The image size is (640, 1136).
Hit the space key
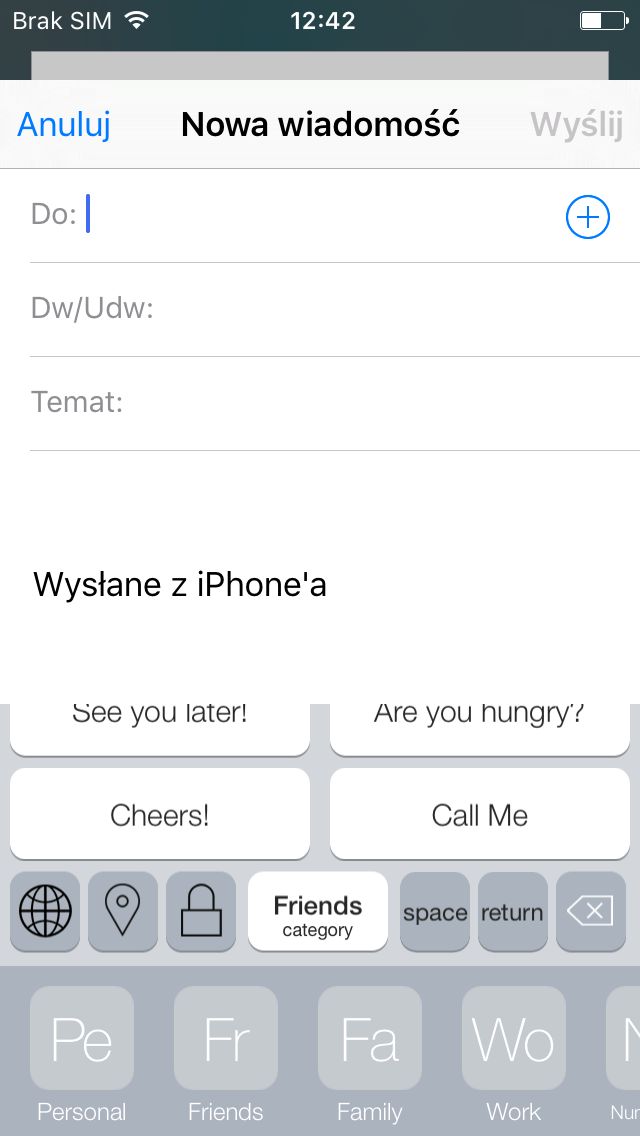(435, 911)
